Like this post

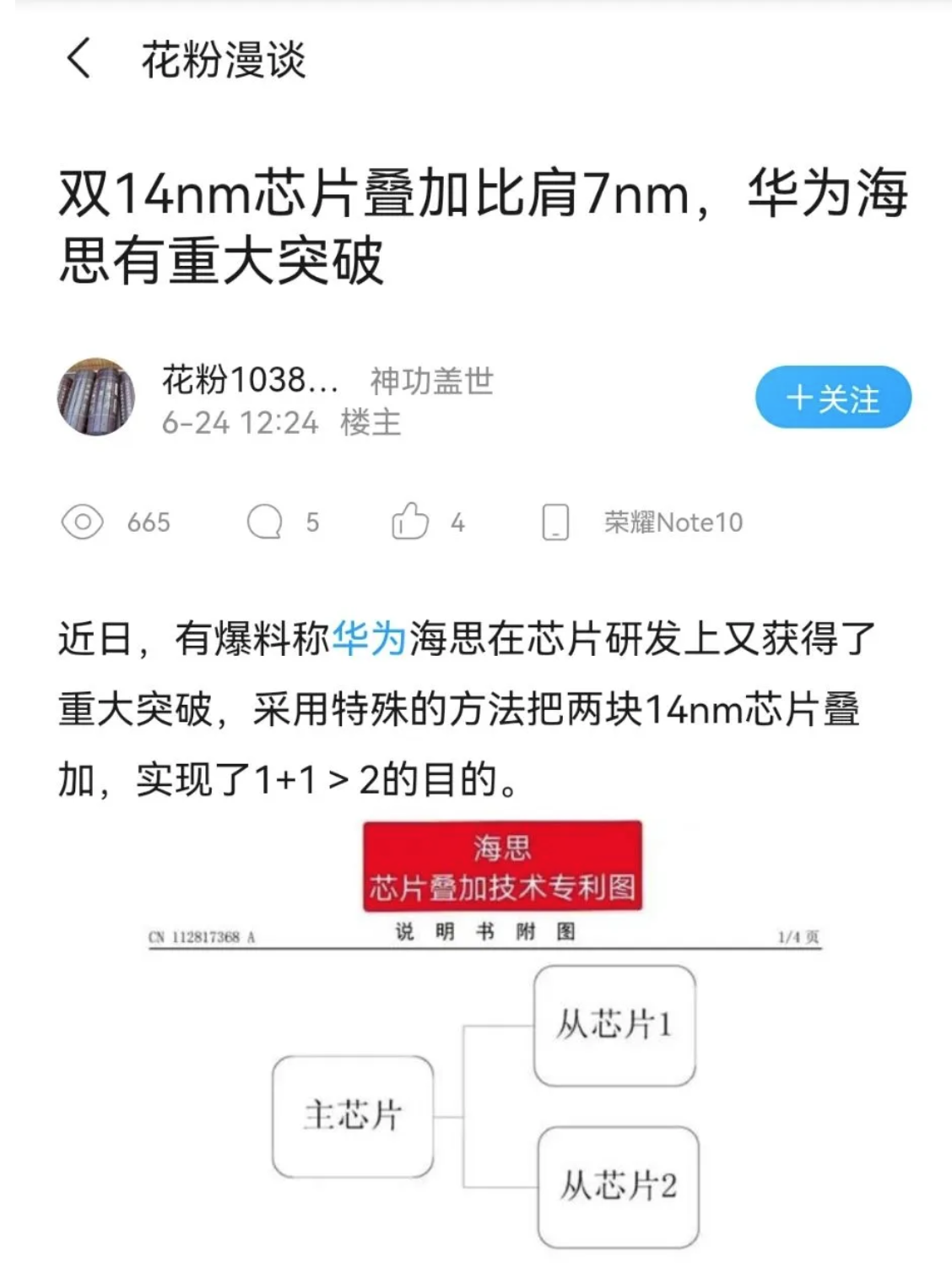pos(410,522)
